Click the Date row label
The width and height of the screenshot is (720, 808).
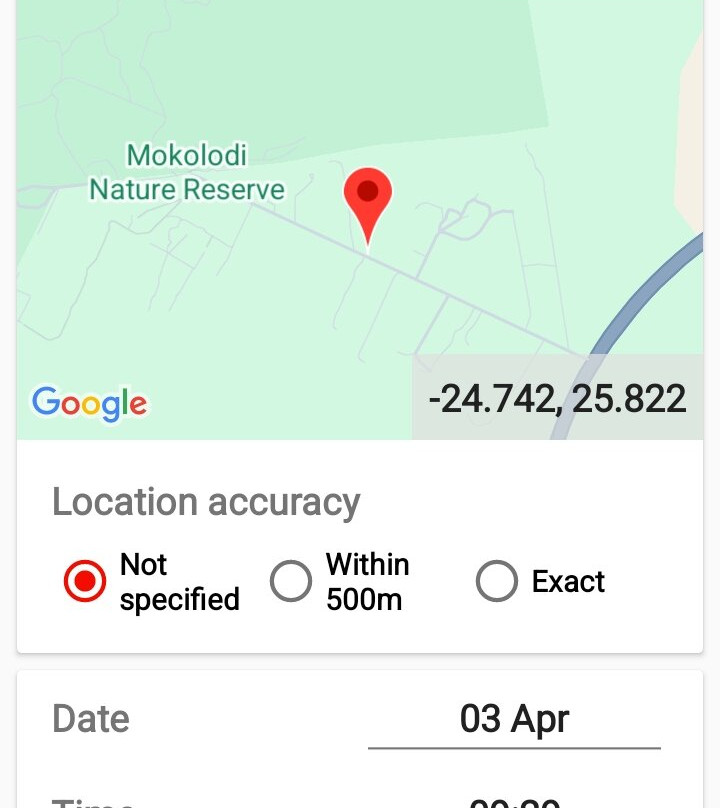pyautogui.click(x=91, y=717)
